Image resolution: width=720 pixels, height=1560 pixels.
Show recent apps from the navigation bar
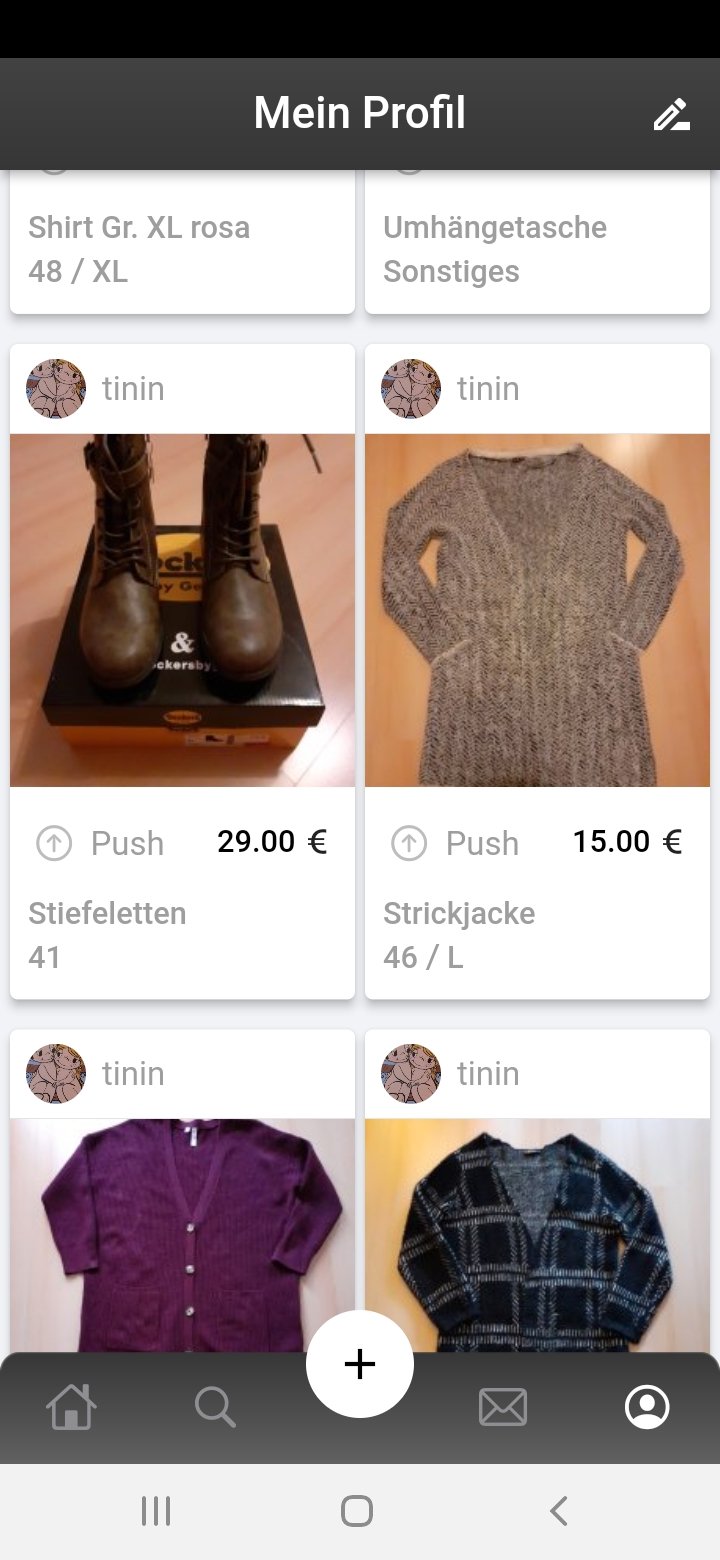coord(156,1510)
